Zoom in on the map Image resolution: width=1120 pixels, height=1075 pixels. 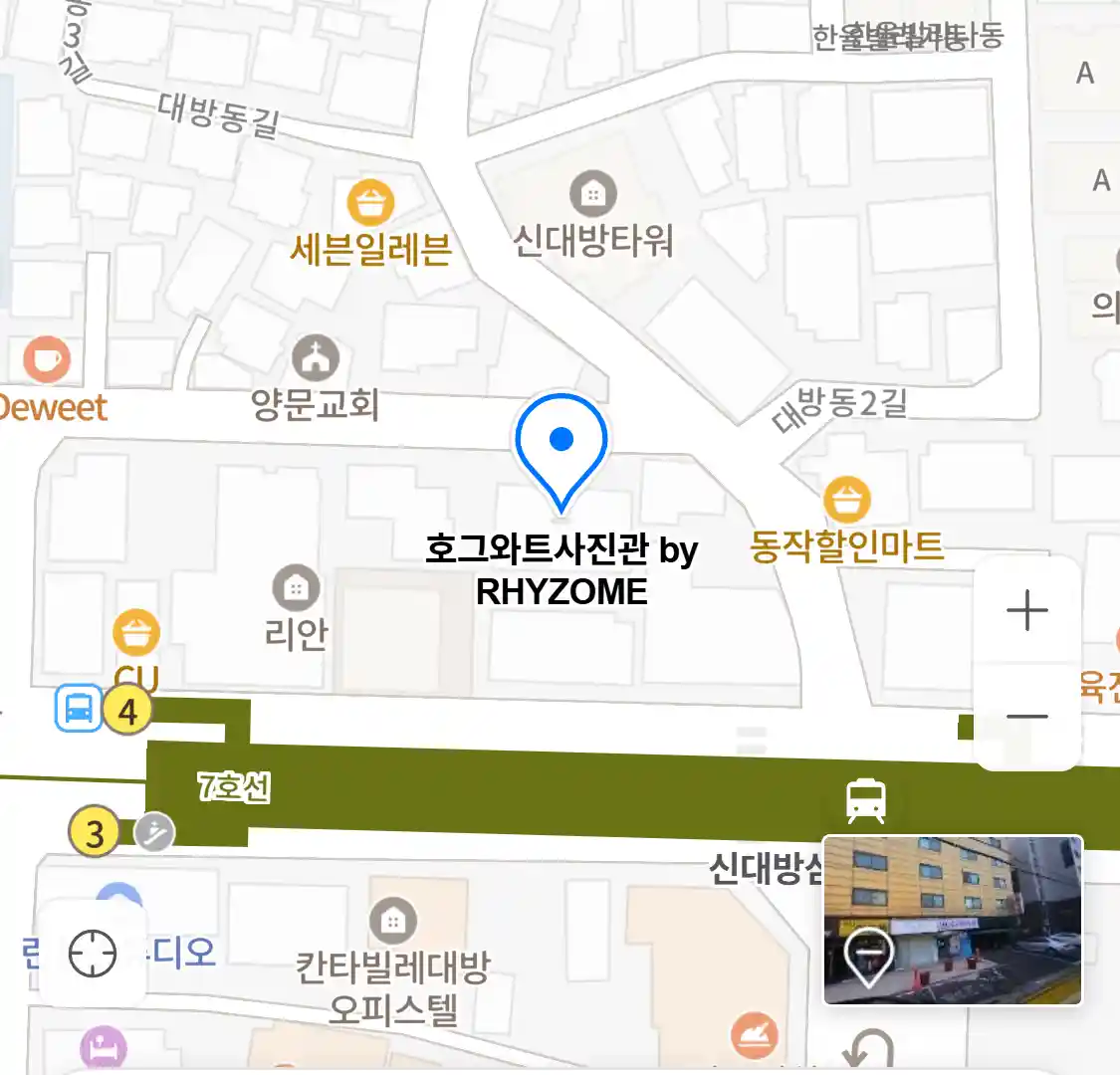[x=1027, y=610]
